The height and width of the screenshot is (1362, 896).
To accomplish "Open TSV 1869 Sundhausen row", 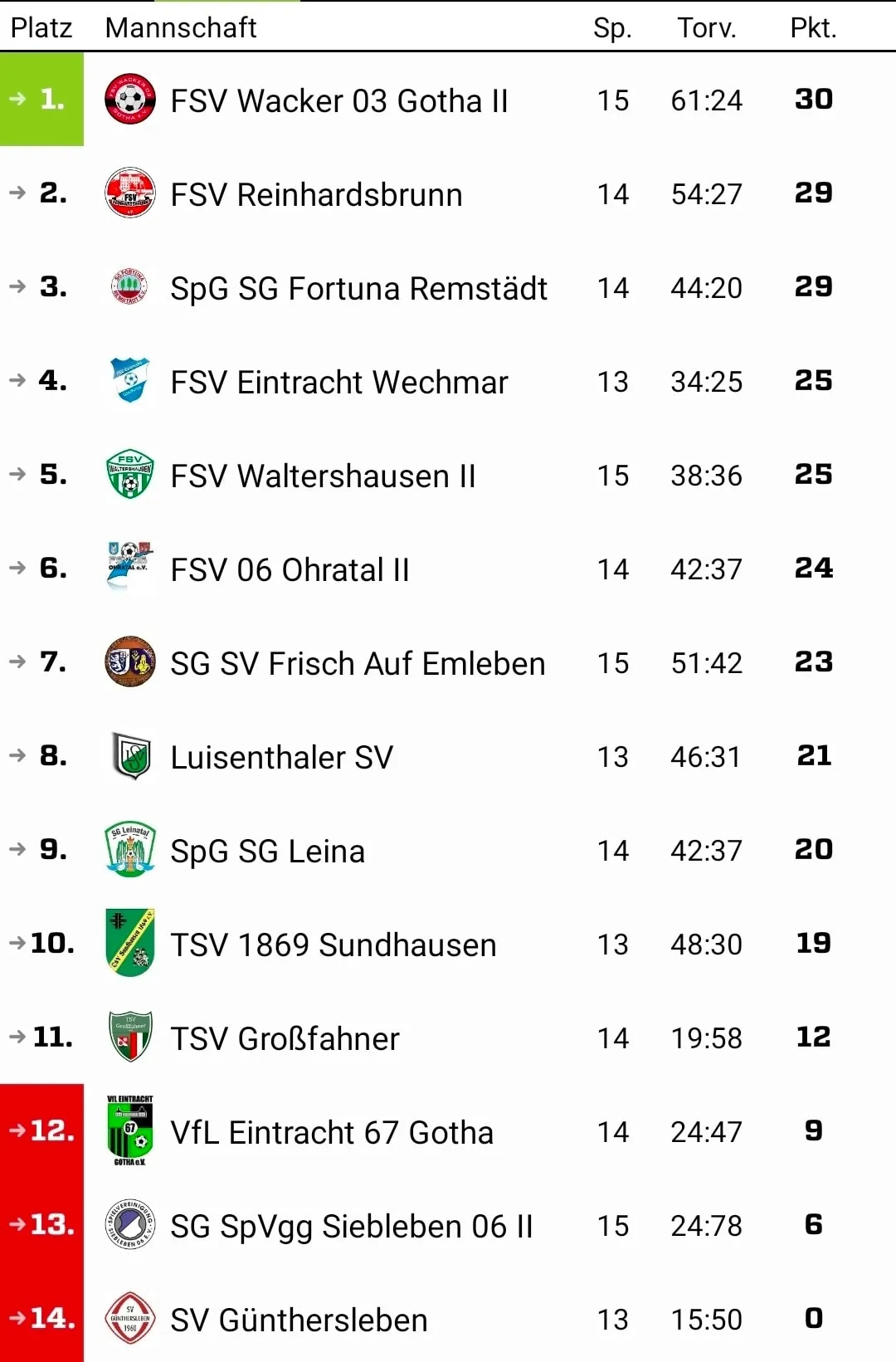I will pos(333,945).
